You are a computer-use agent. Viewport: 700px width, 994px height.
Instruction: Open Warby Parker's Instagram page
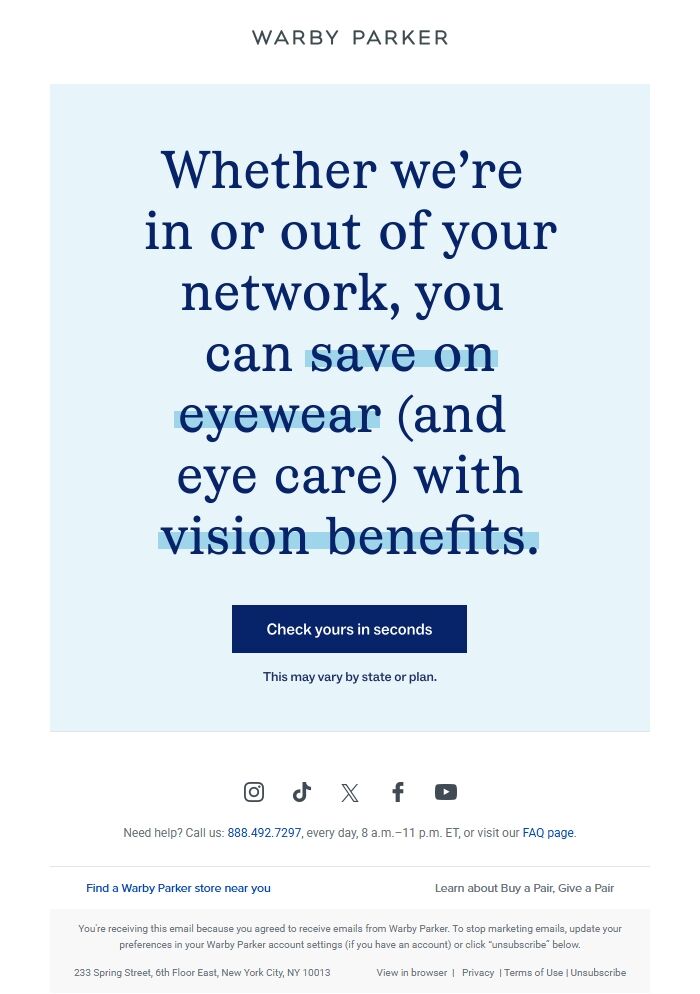coord(254,792)
